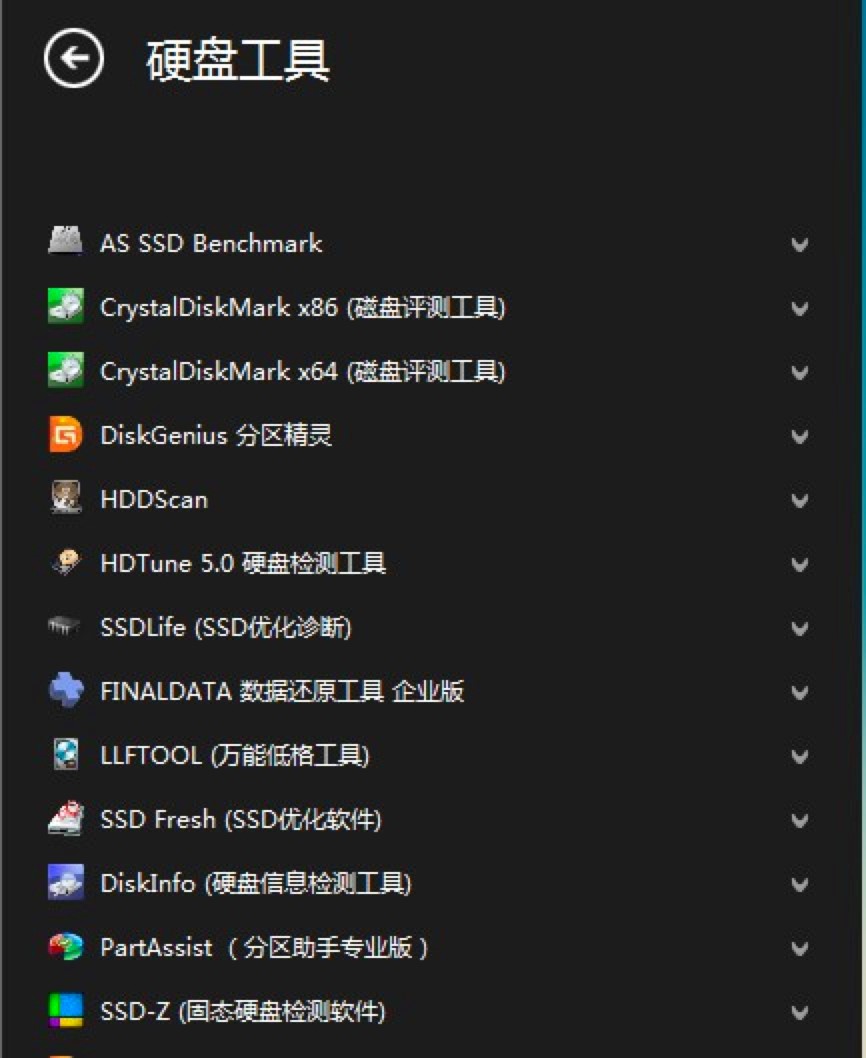
Task: Open LLFTOOL (万能低格工具)
Action: 235,756
